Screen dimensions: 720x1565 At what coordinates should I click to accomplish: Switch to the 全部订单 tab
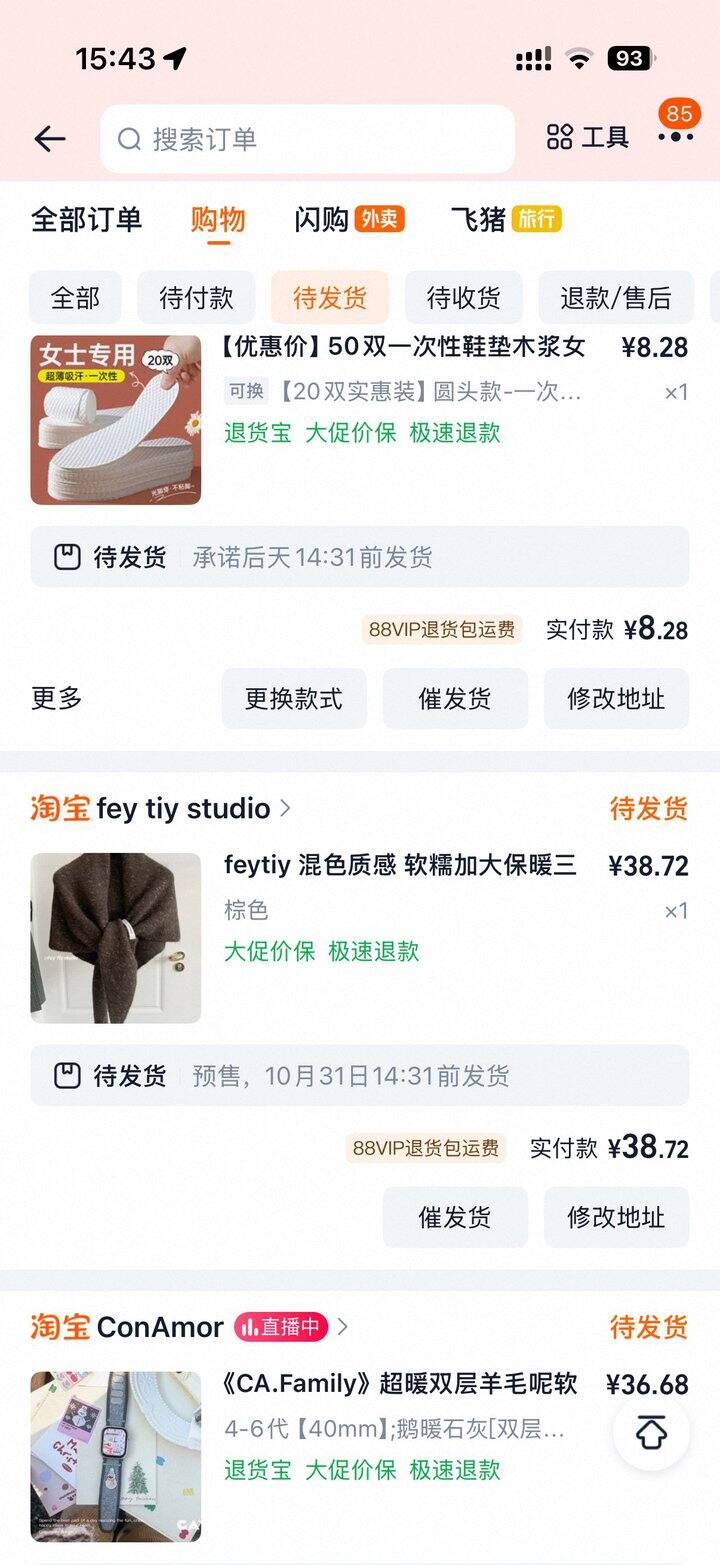point(87,219)
